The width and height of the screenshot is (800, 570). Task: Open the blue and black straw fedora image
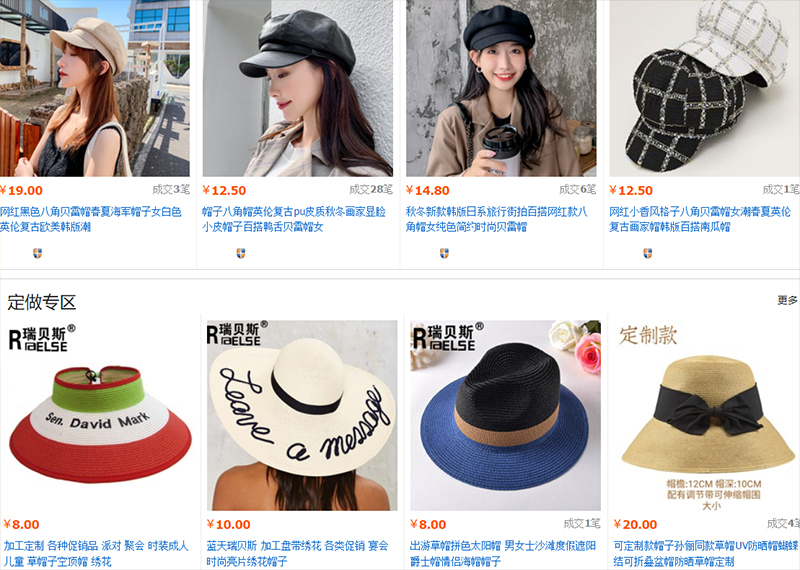(x=504, y=415)
